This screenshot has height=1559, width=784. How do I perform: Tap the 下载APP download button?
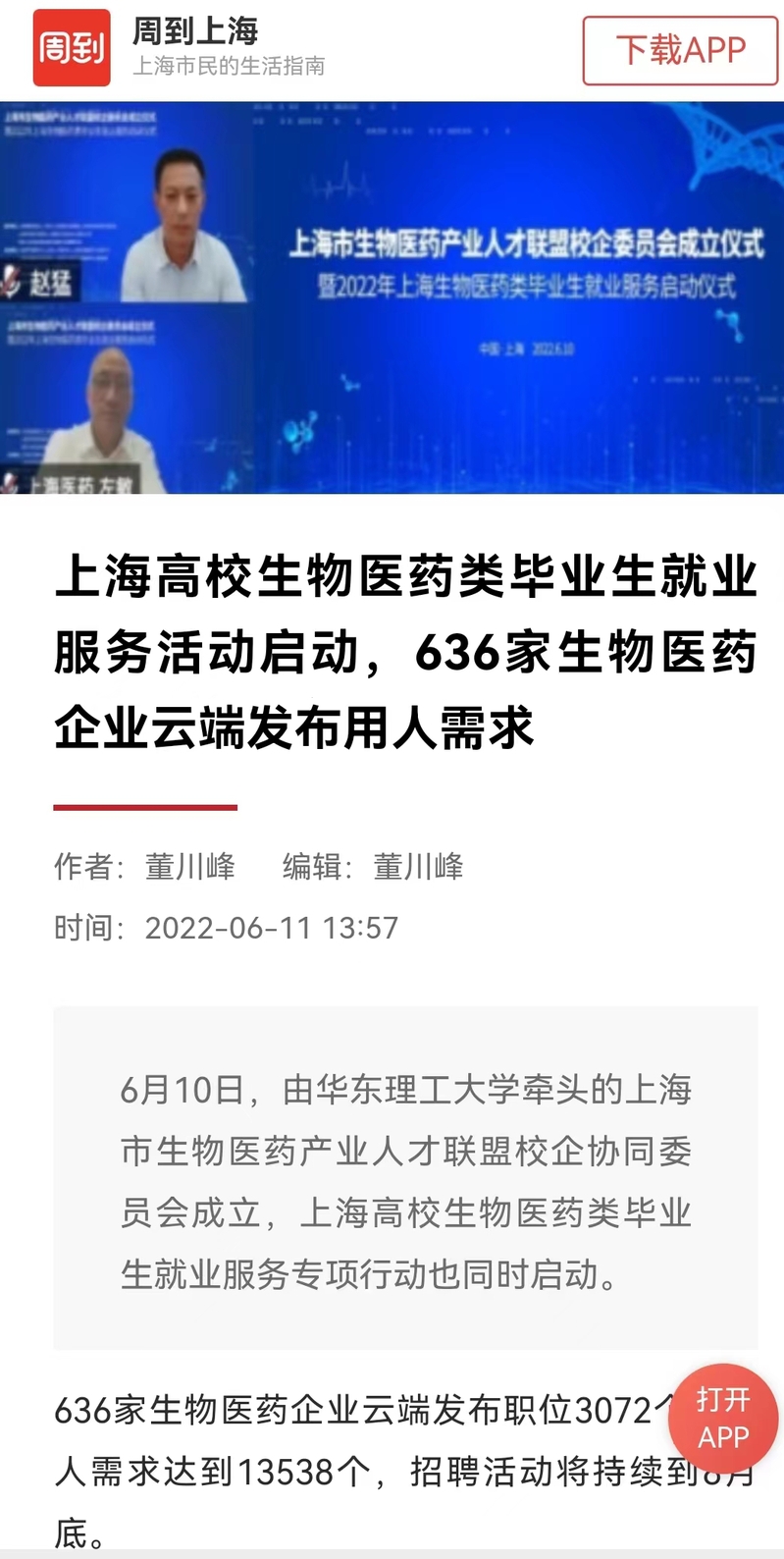pos(680,50)
